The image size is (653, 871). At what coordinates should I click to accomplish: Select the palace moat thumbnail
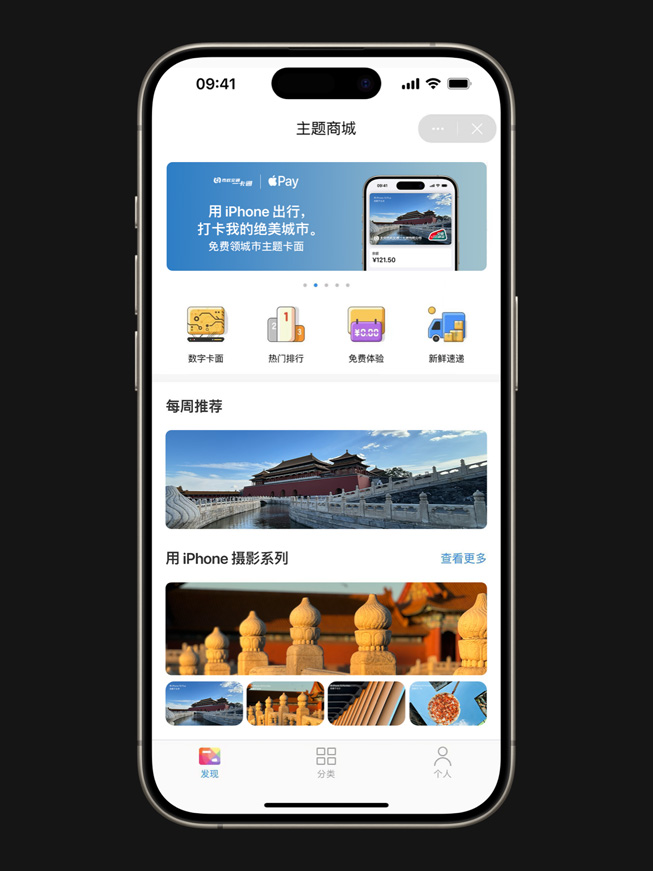point(204,703)
